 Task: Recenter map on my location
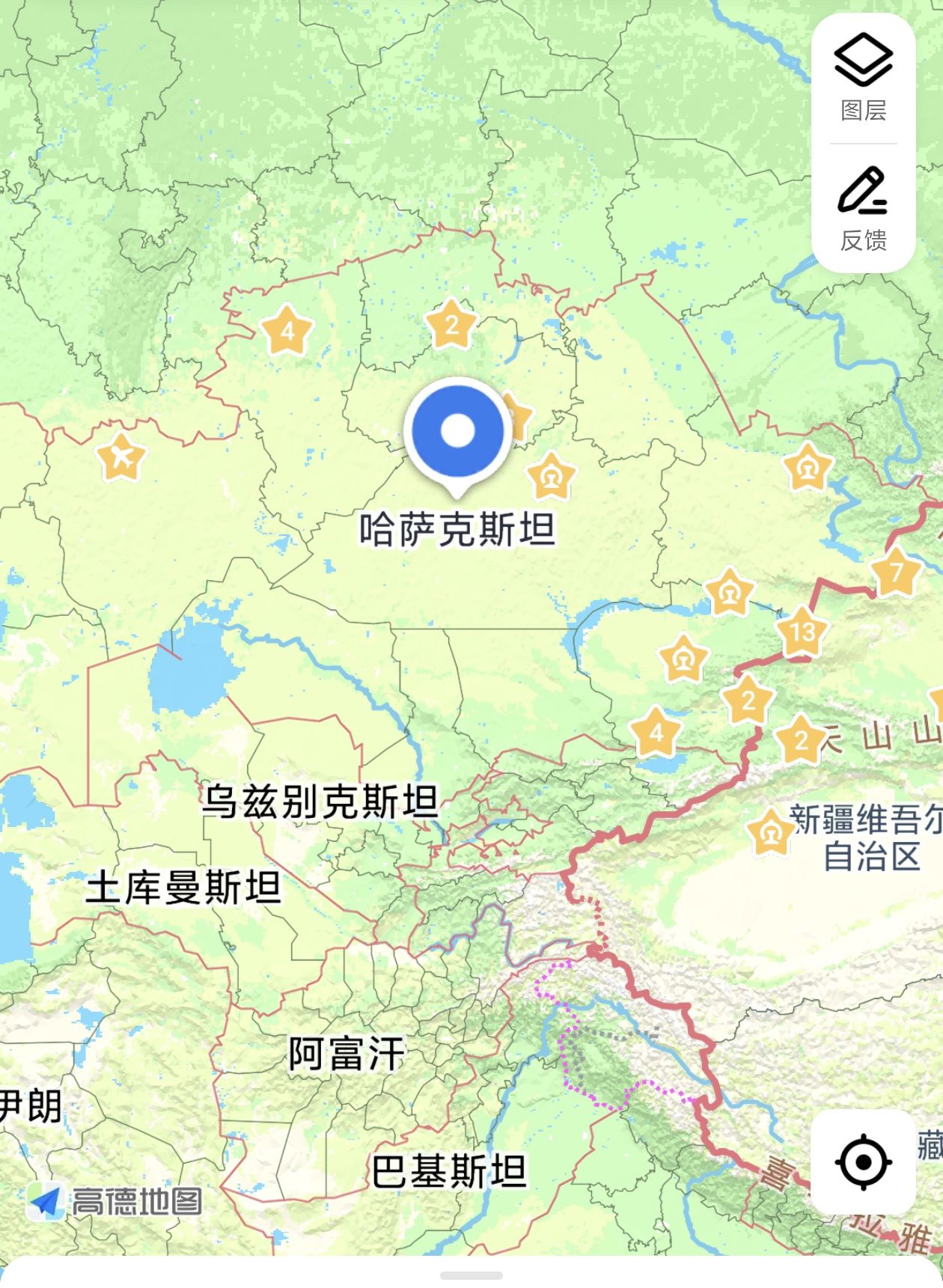(x=863, y=1162)
